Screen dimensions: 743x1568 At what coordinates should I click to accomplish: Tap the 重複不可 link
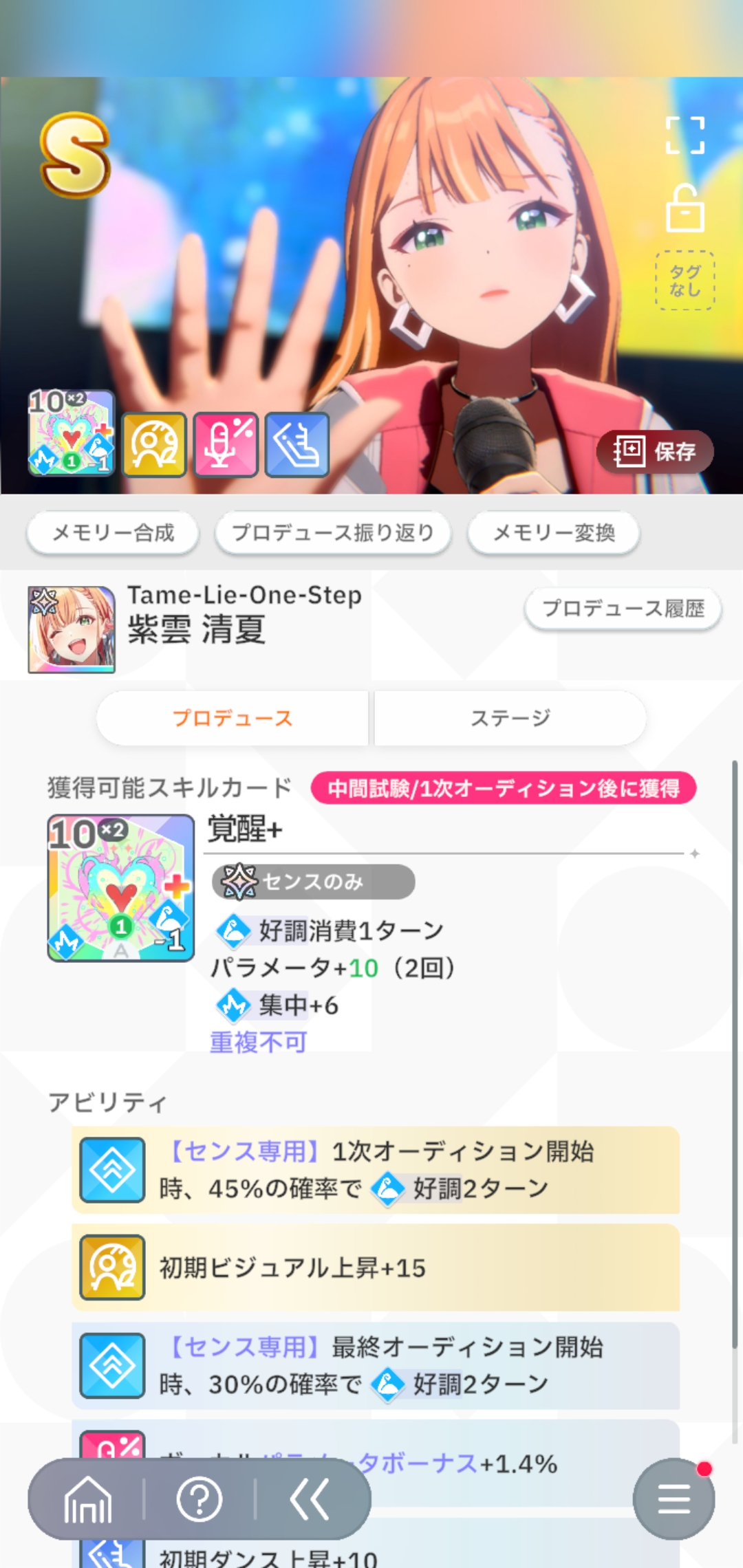(x=258, y=1043)
